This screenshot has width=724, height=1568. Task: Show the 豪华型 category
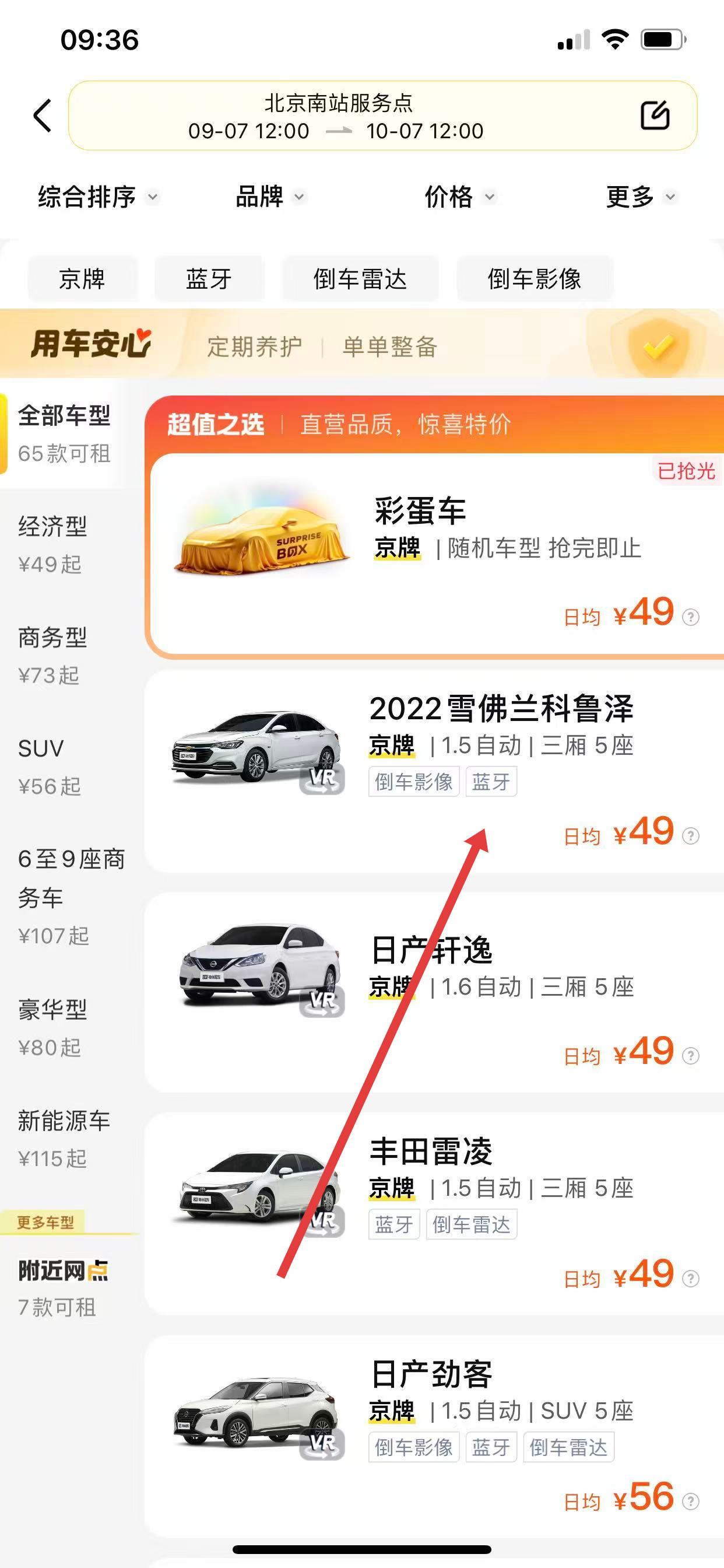click(x=54, y=1027)
